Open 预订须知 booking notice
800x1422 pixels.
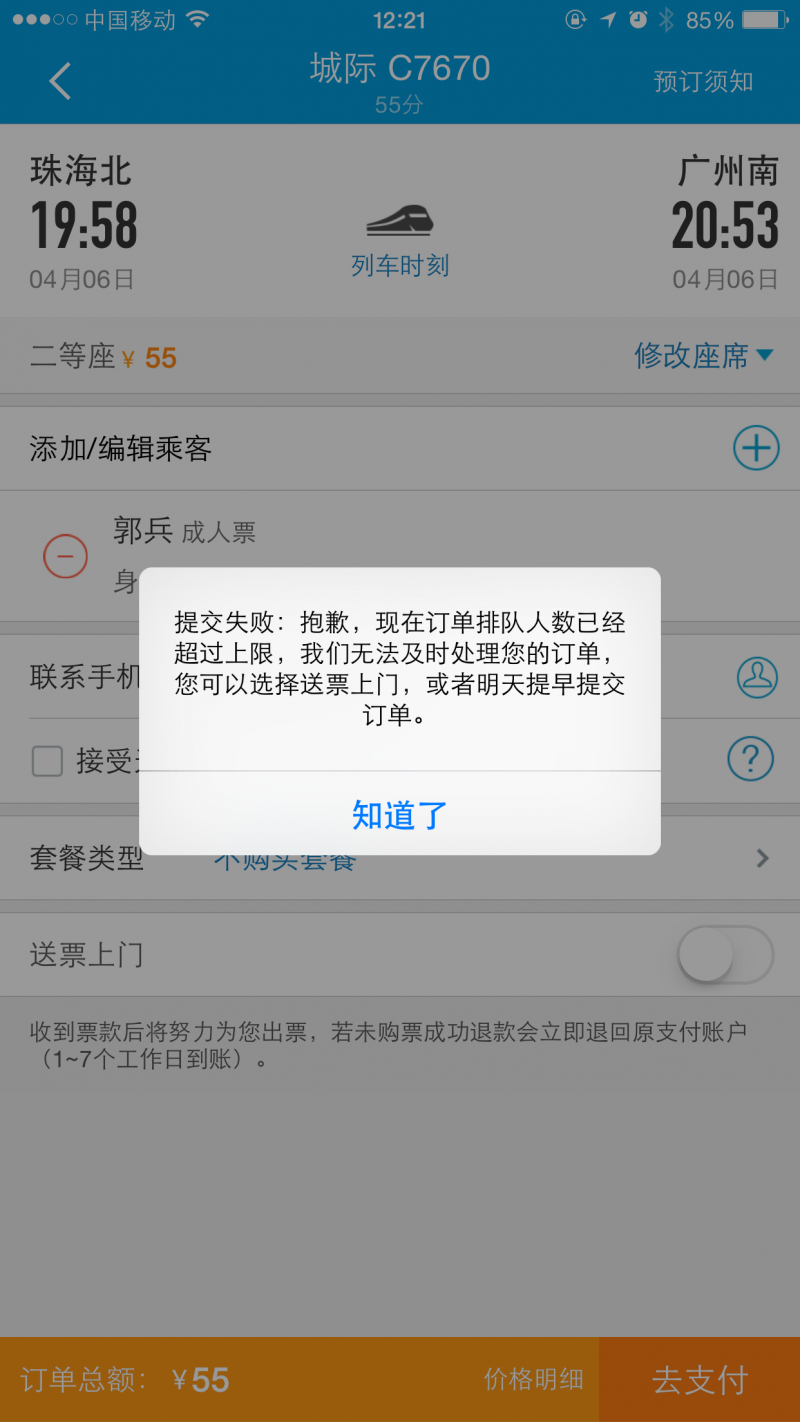click(703, 82)
